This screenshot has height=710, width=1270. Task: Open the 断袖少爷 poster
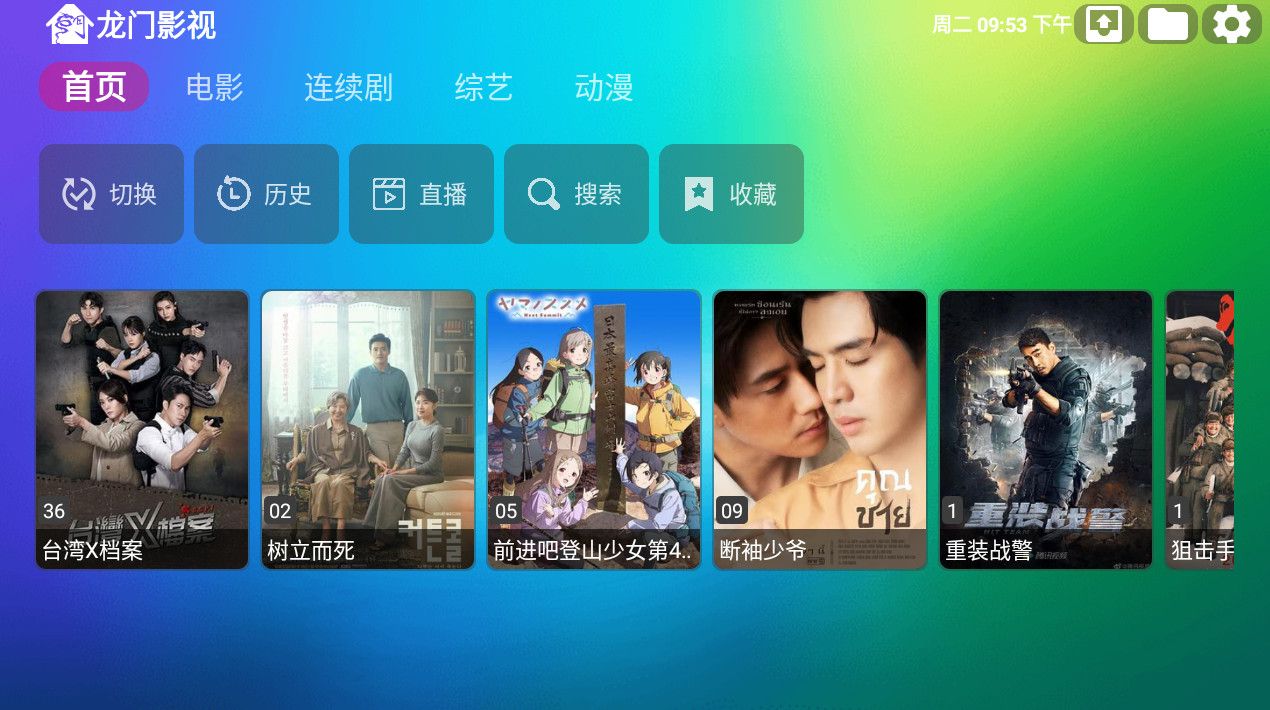820,429
